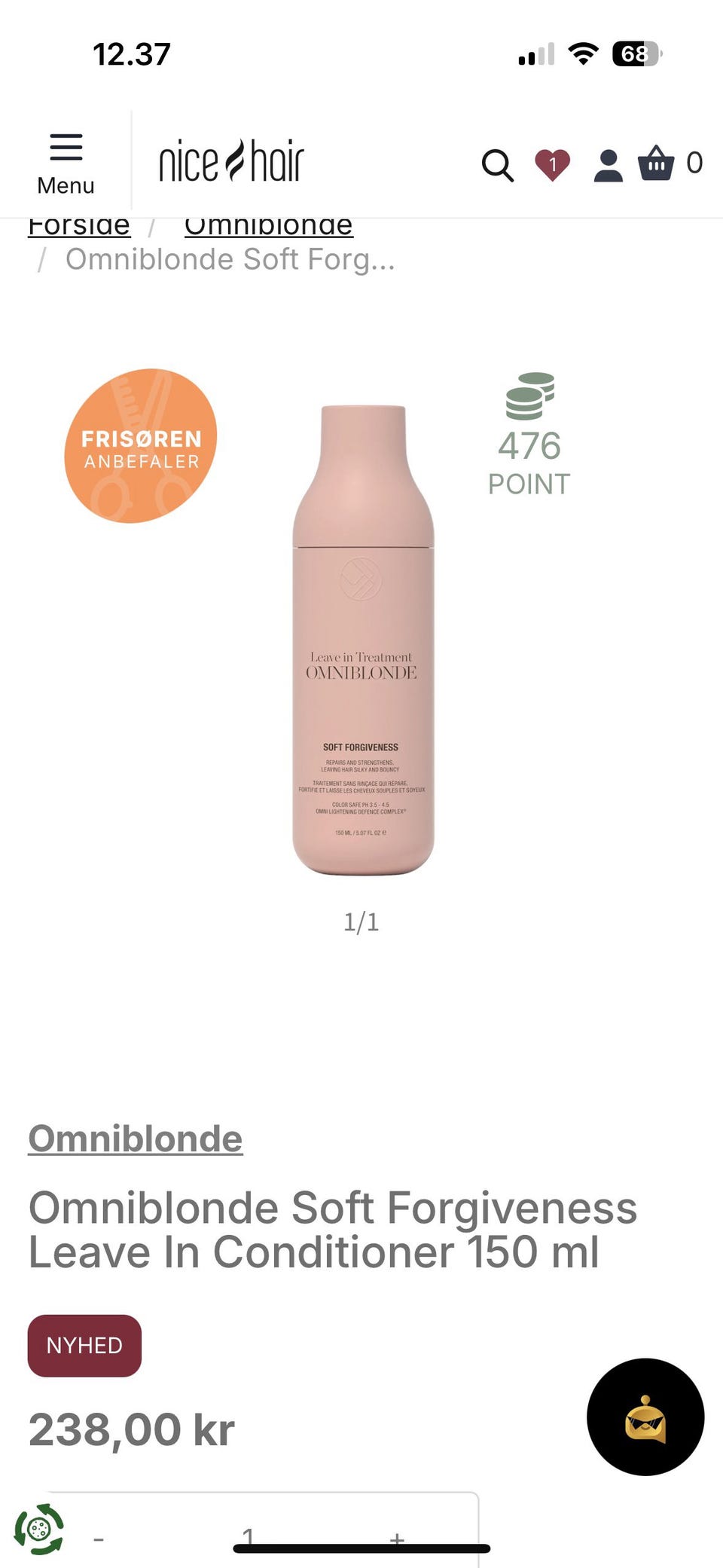Open the hamburger Menu
The width and height of the screenshot is (723, 1568).
click(x=65, y=160)
